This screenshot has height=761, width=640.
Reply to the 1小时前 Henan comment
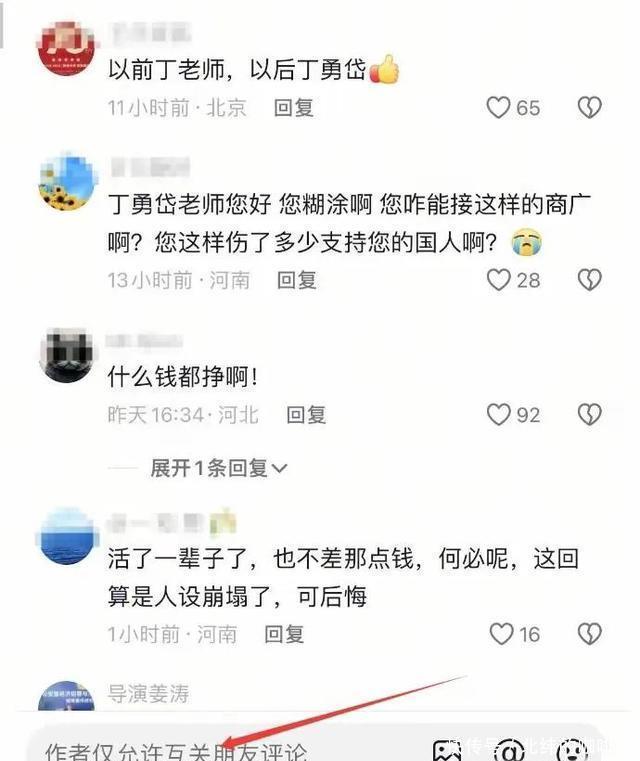click(283, 633)
